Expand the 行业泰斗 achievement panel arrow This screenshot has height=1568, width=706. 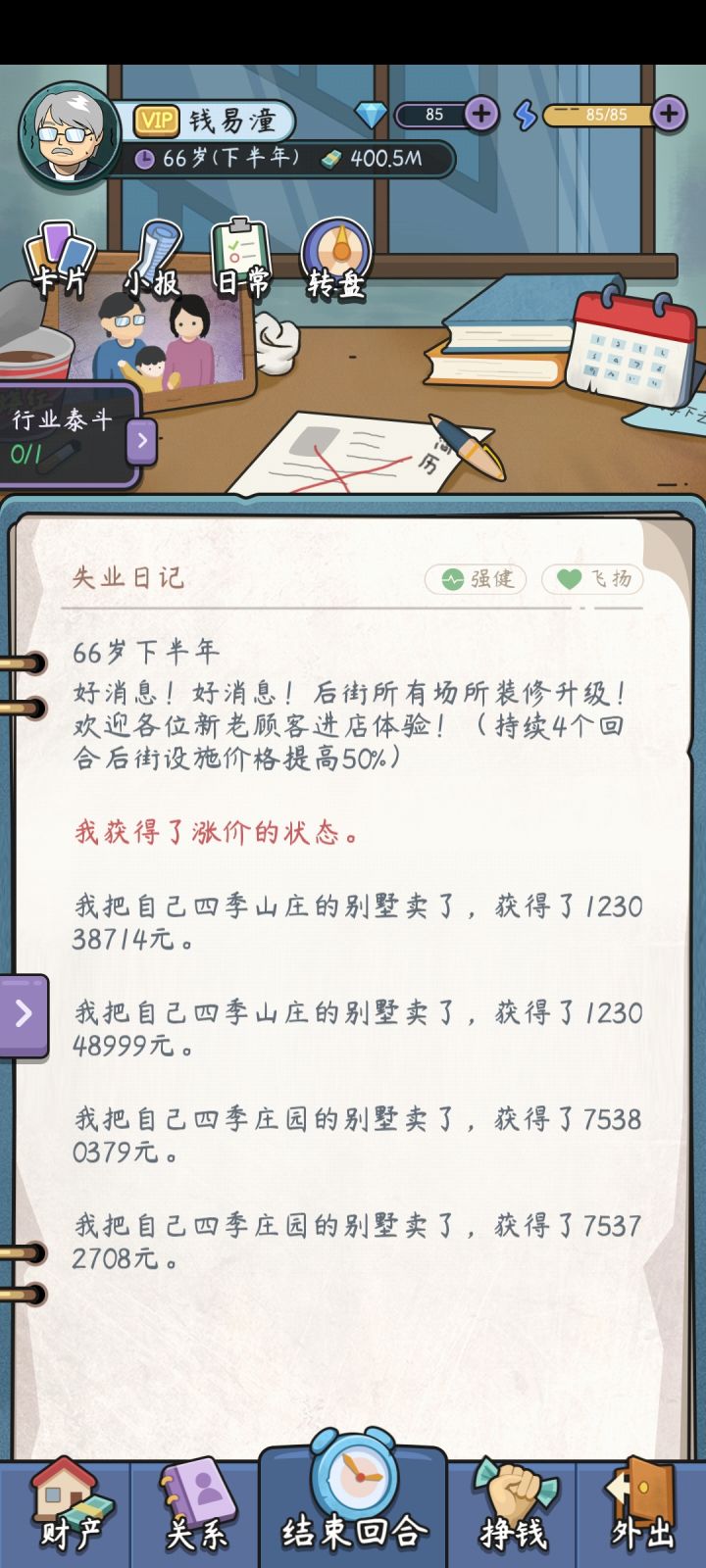(x=140, y=441)
